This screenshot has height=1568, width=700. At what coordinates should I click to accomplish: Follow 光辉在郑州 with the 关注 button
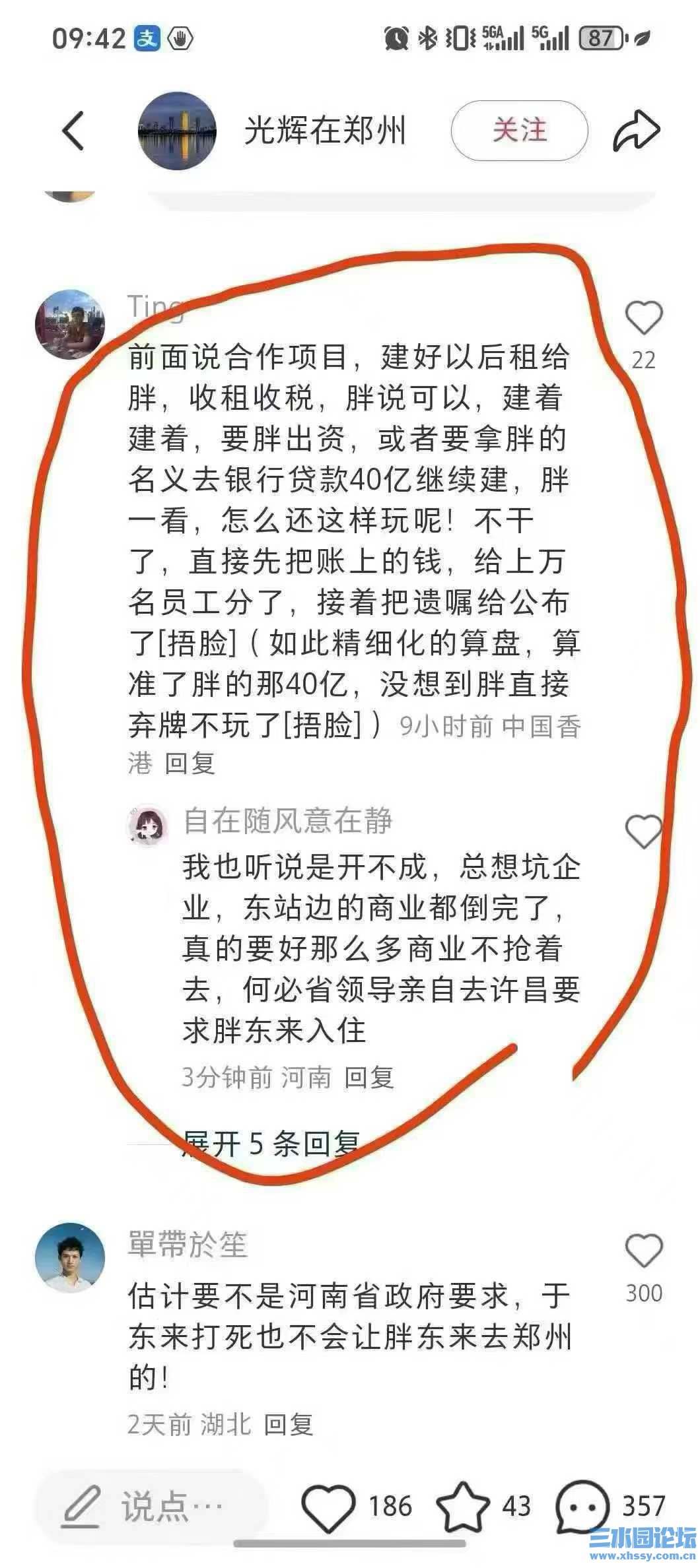[519, 131]
